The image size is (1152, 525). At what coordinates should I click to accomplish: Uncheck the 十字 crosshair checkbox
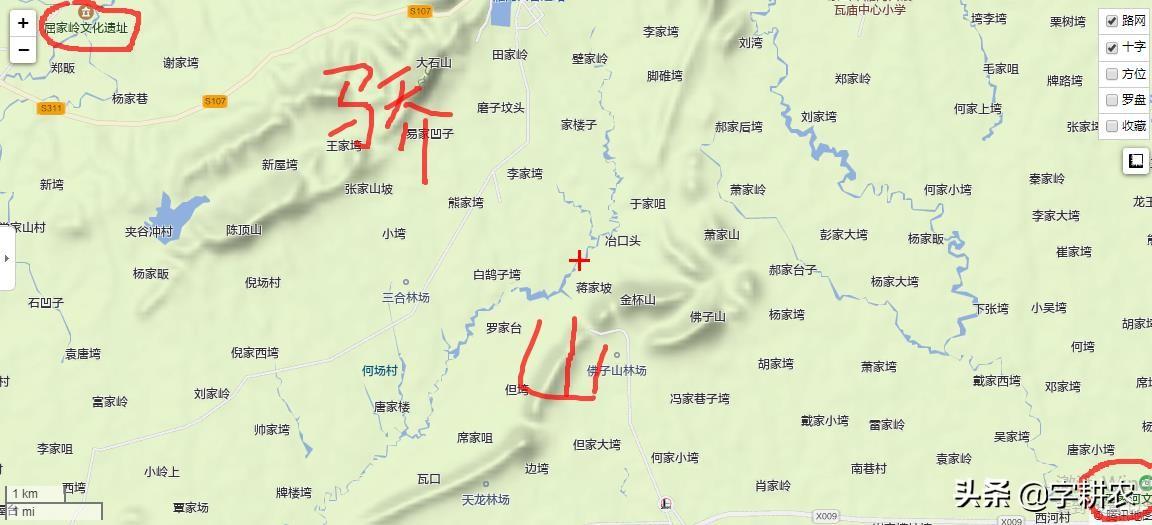coord(1111,48)
